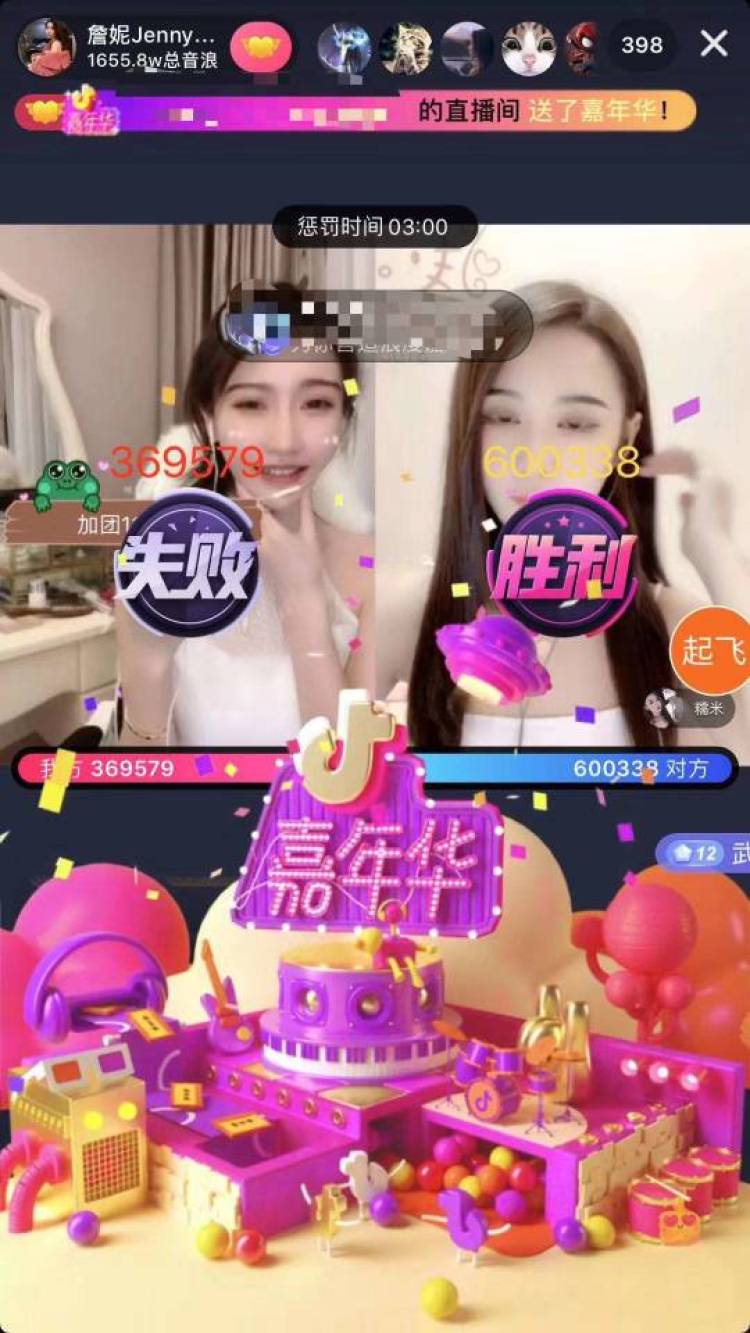Close the live stream
This screenshot has height=1333, width=750.
coord(714,43)
